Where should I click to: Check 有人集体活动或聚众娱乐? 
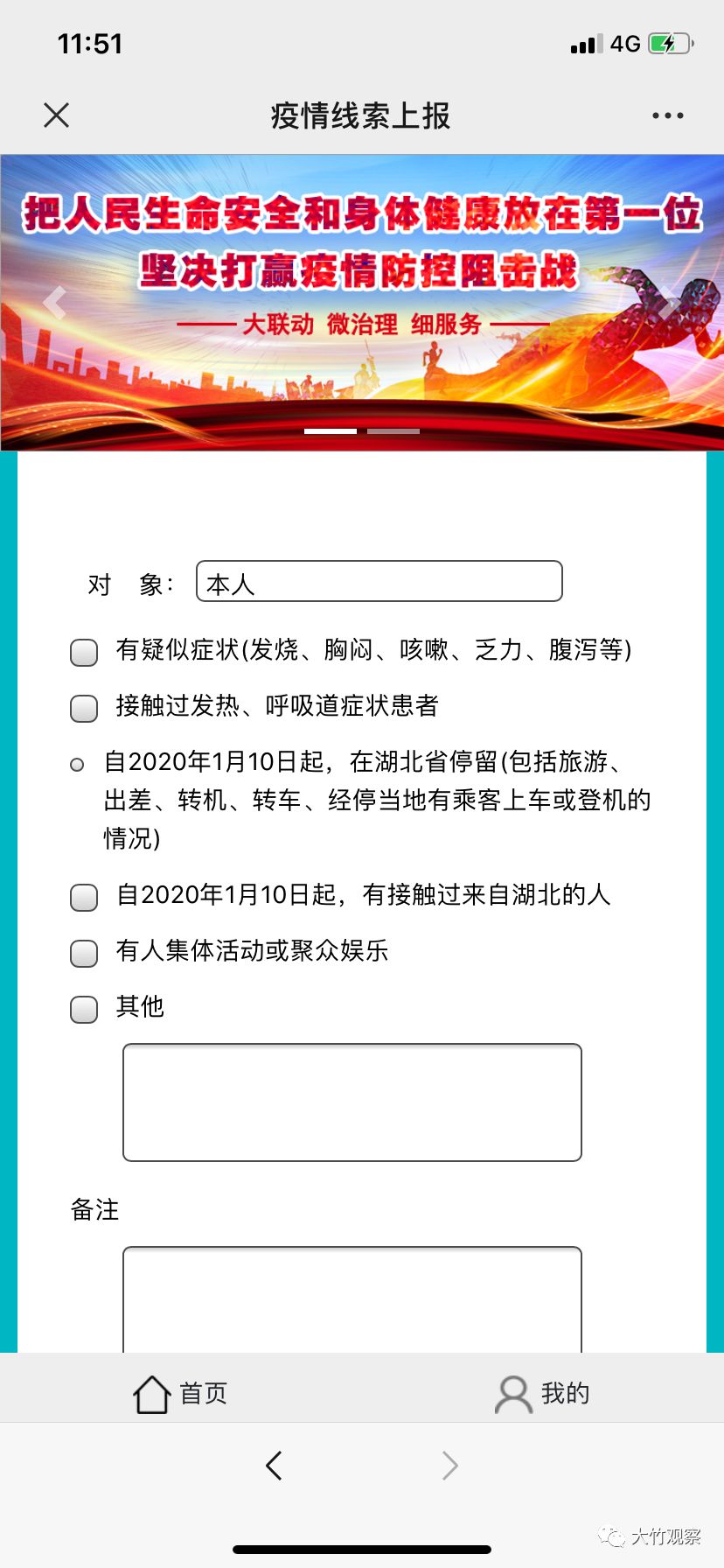84,953
